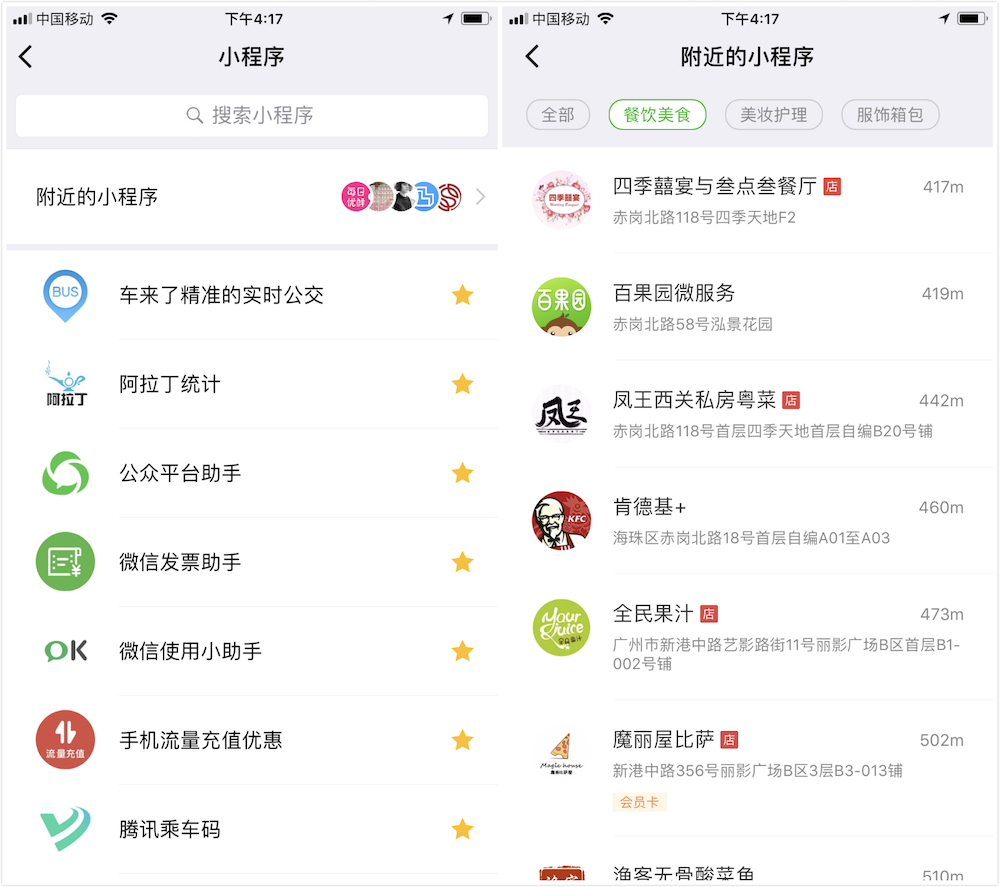Open 肯德基+ mini program
Image resolution: width=1000 pixels, height=887 pixels.
[650, 518]
